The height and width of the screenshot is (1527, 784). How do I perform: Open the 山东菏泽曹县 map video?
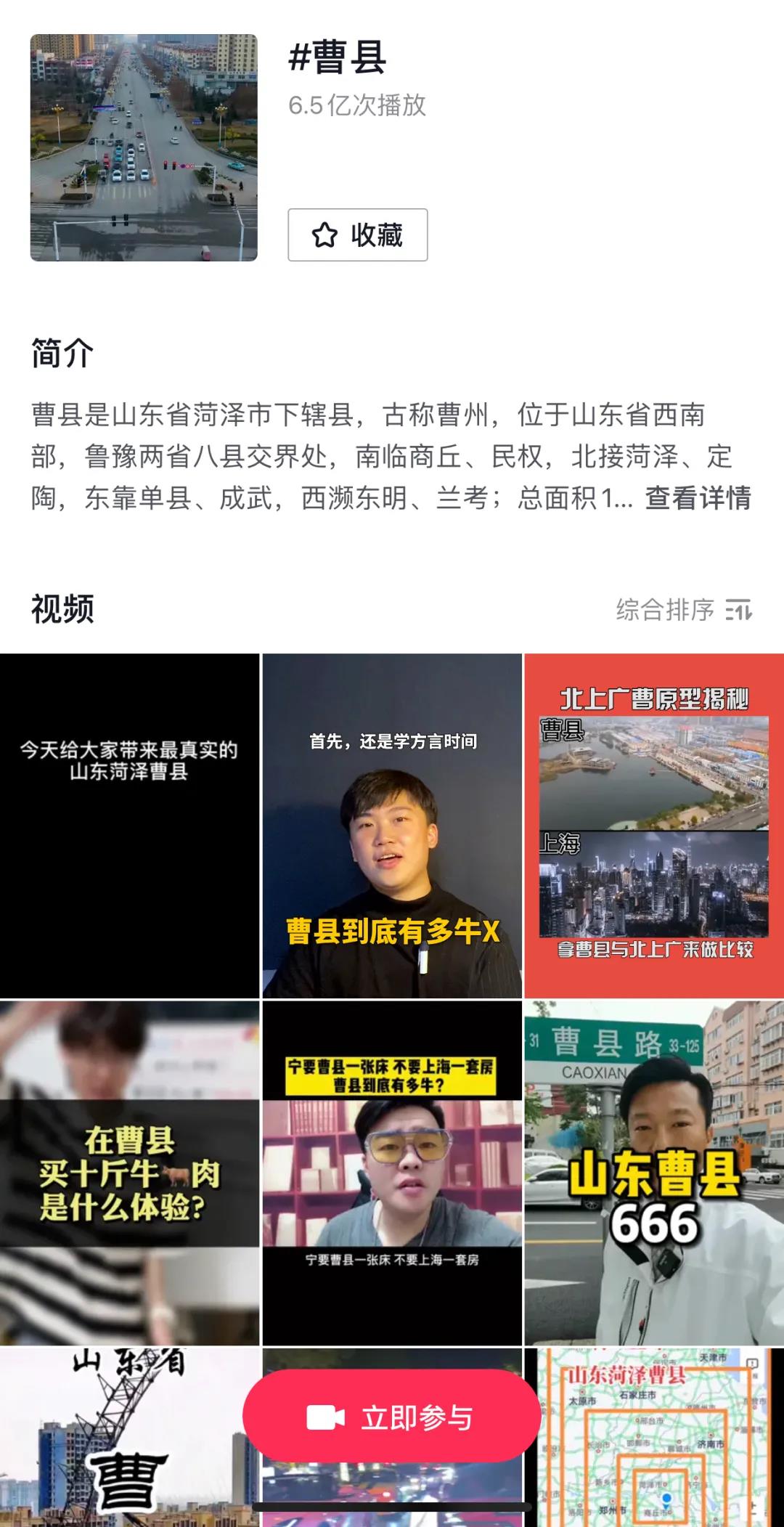pos(654,1438)
